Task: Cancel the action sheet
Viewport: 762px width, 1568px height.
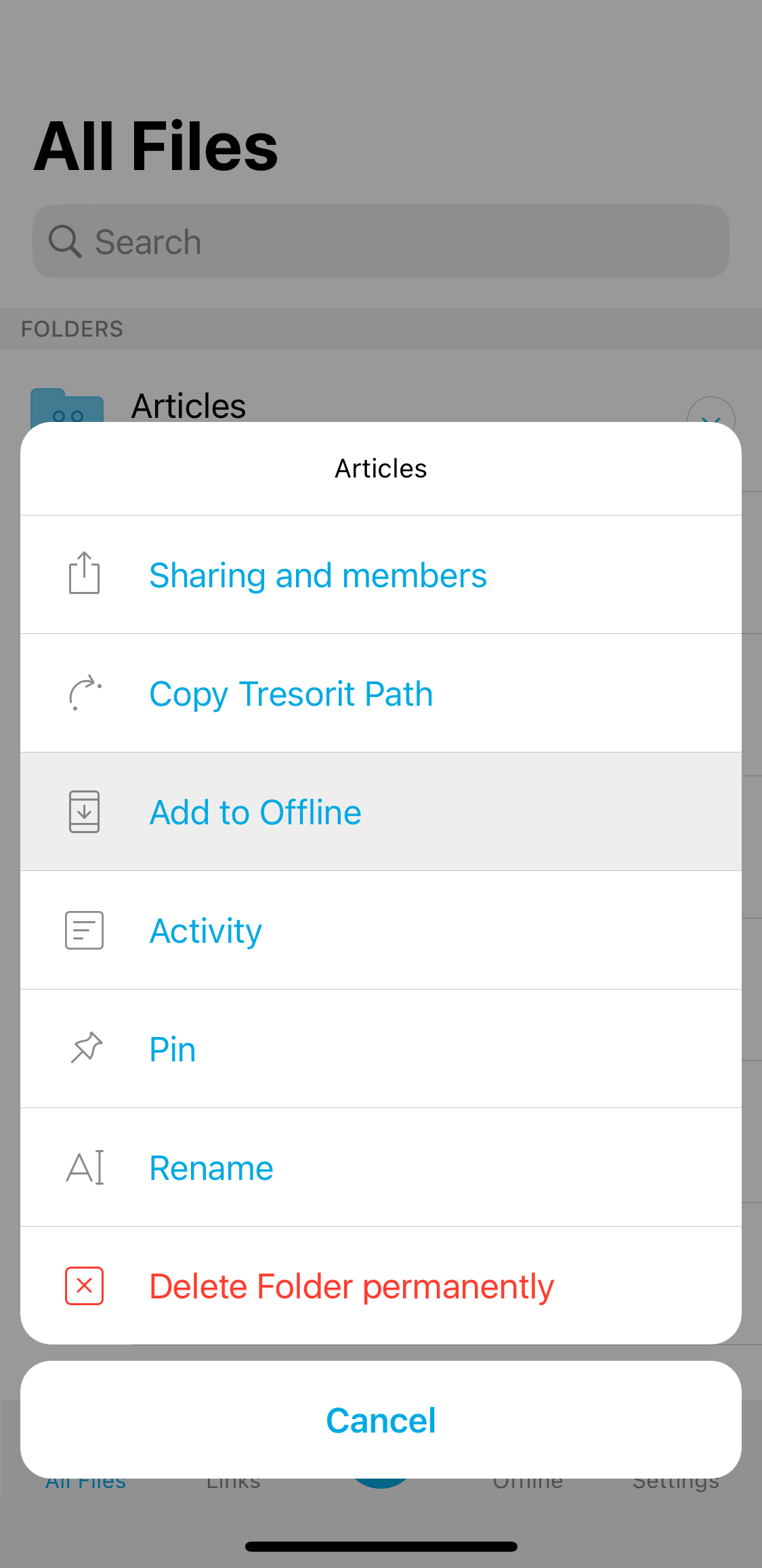Action: [x=381, y=1420]
